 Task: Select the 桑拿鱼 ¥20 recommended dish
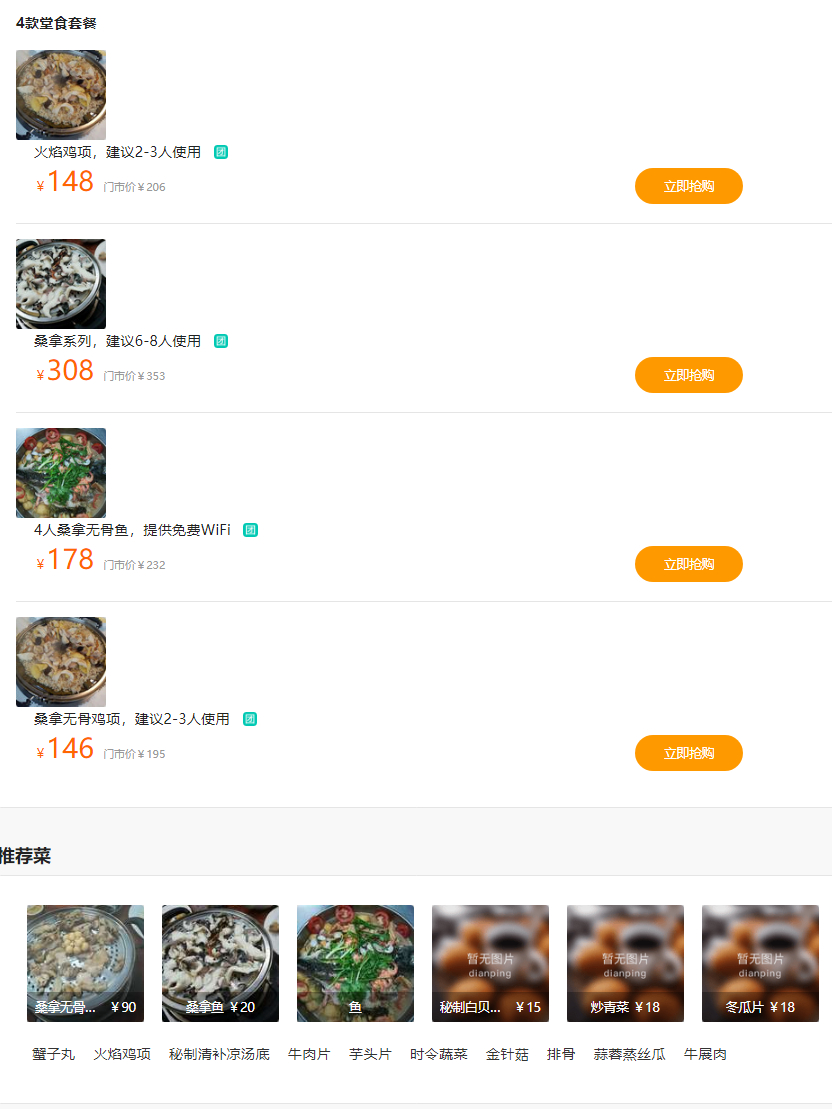(x=220, y=963)
